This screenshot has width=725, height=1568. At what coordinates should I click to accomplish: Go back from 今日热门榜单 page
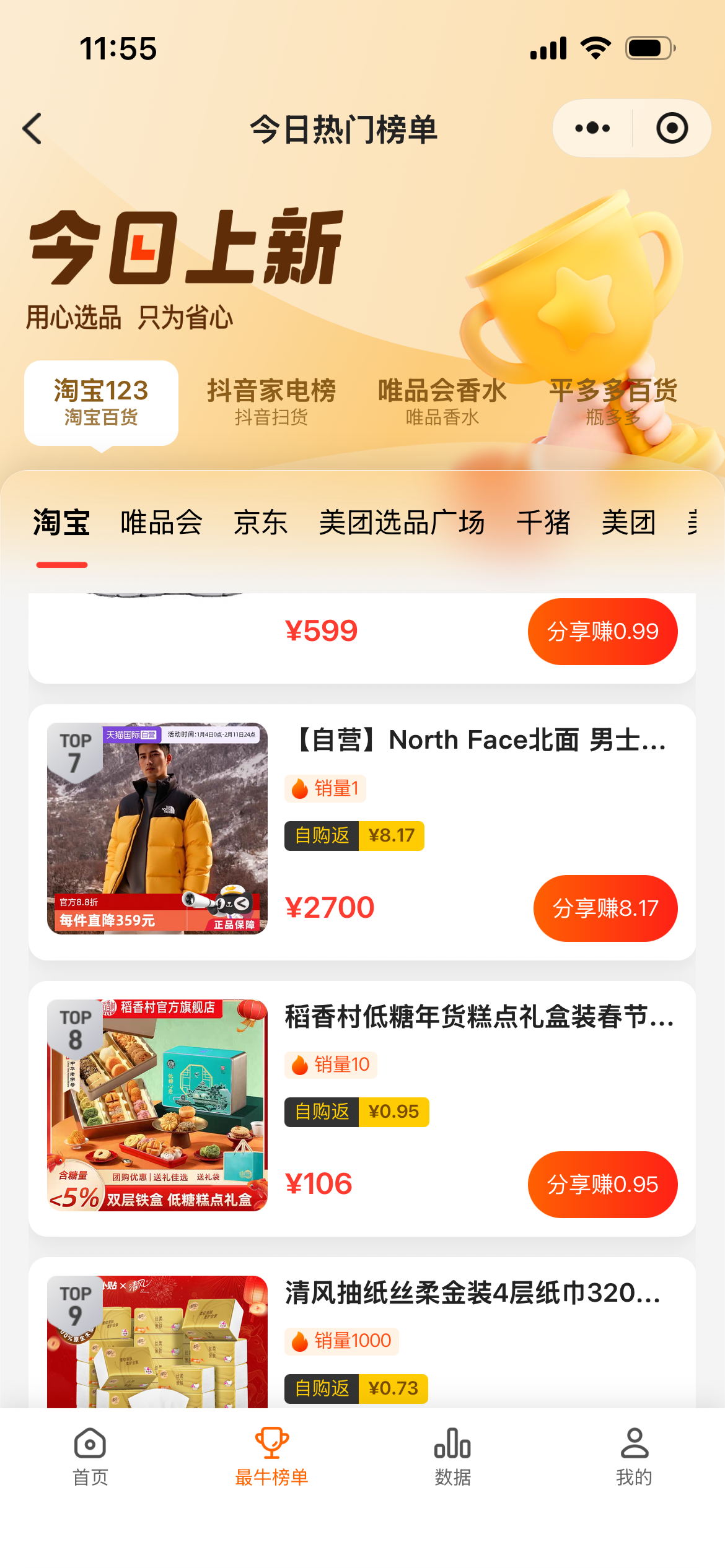click(32, 129)
